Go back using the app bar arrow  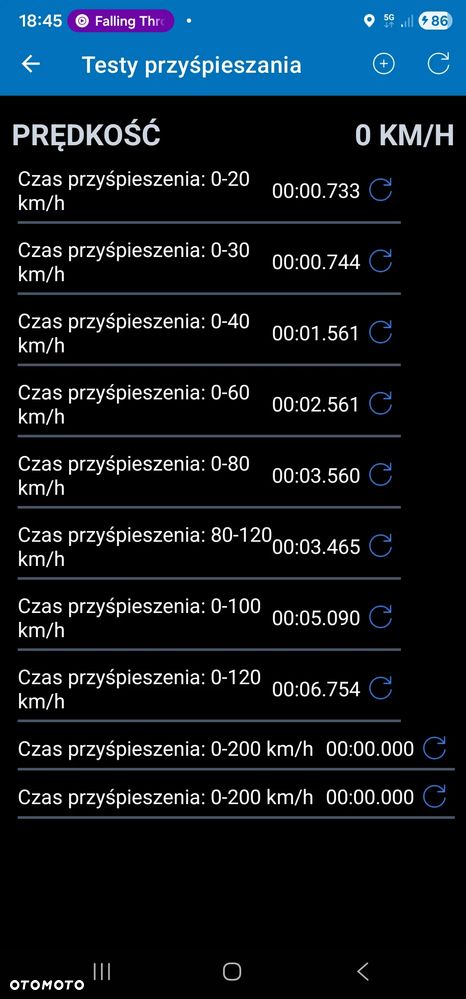tap(31, 64)
